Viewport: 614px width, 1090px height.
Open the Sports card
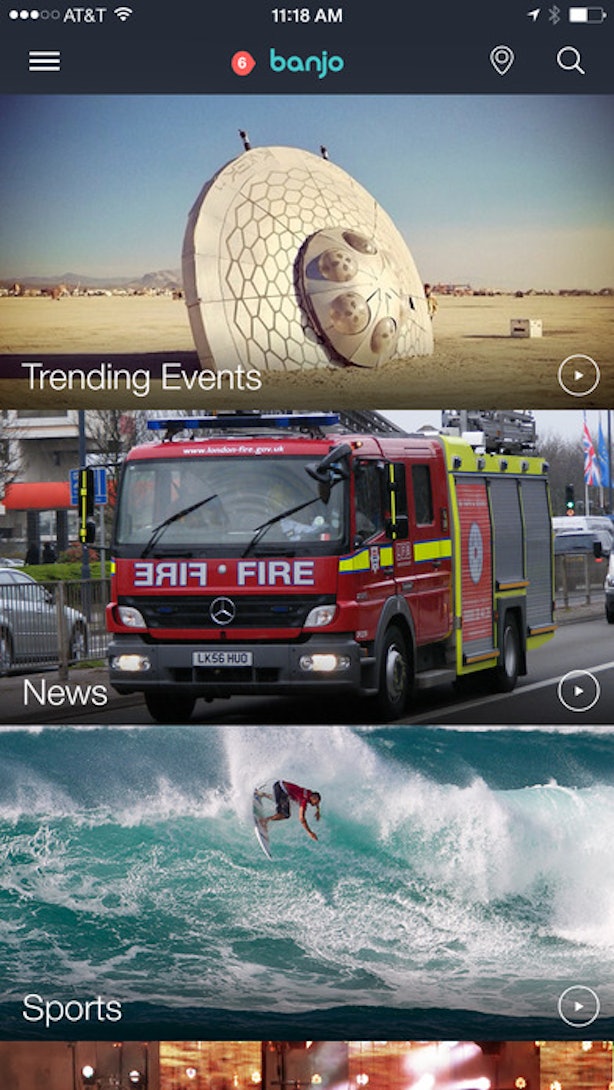(307, 883)
